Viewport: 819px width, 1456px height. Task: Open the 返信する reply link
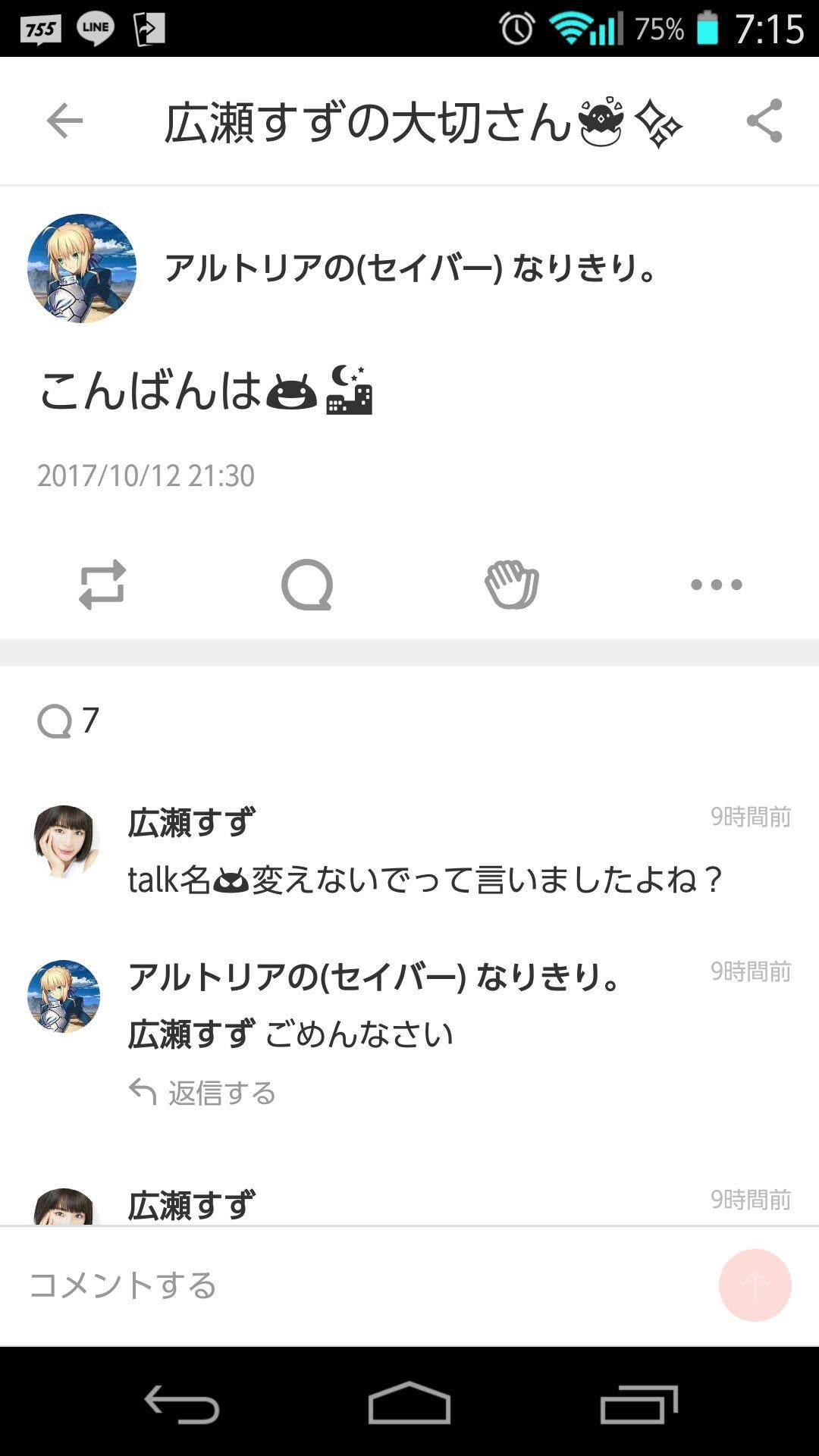pos(220,1092)
